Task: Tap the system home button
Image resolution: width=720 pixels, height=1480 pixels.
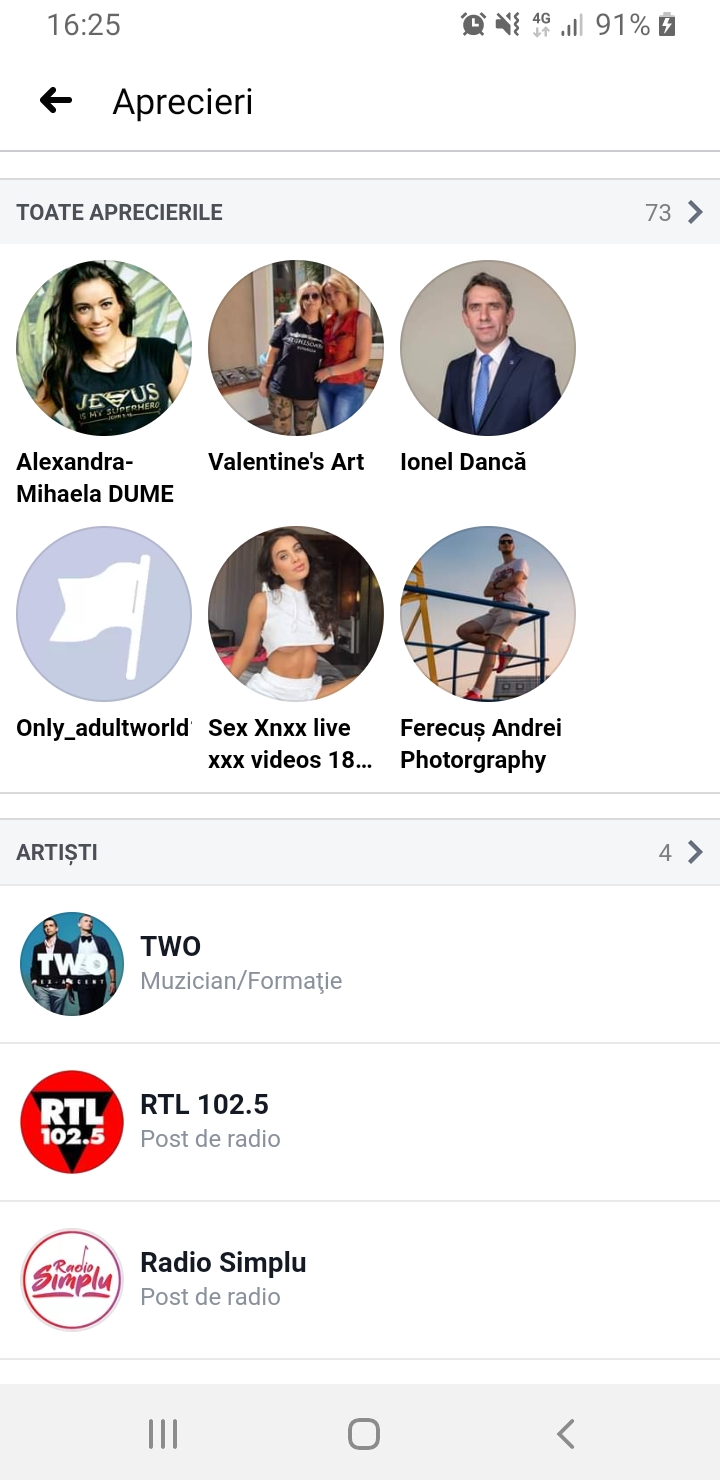Action: click(x=364, y=1434)
